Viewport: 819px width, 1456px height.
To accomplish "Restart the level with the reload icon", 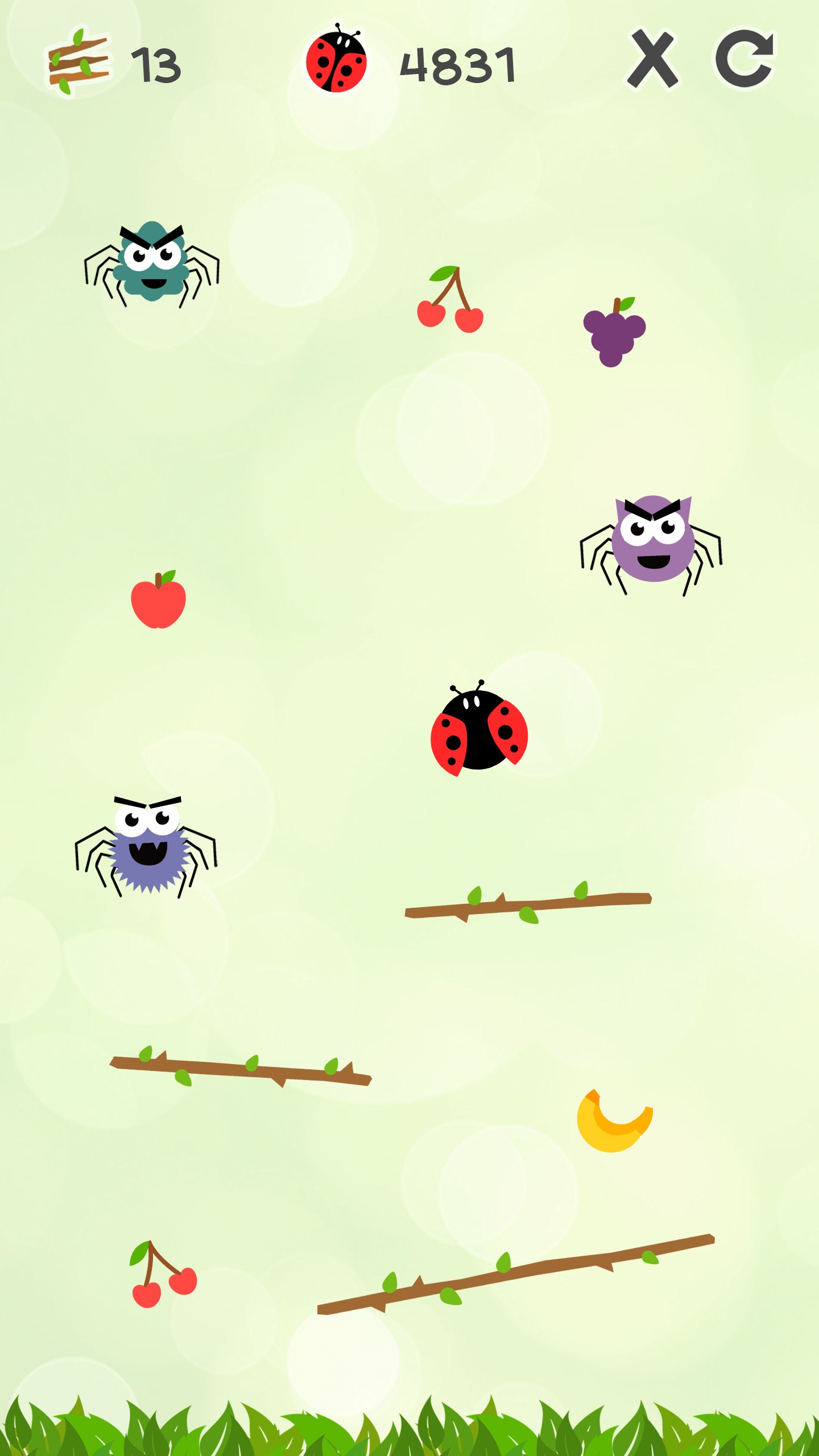I will (x=744, y=59).
